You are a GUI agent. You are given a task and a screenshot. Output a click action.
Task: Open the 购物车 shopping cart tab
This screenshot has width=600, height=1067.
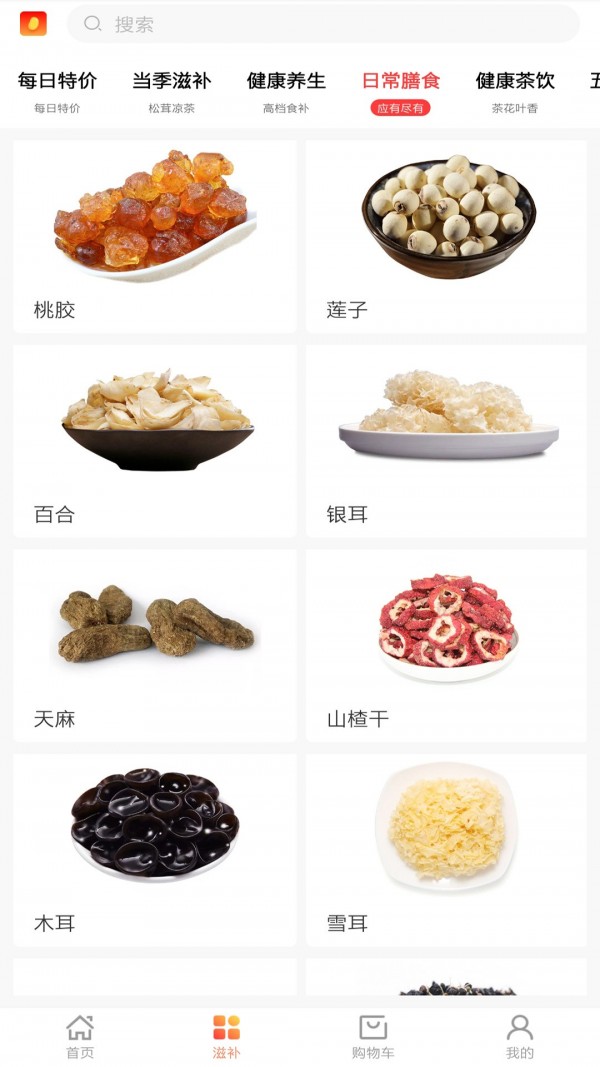click(x=373, y=1036)
